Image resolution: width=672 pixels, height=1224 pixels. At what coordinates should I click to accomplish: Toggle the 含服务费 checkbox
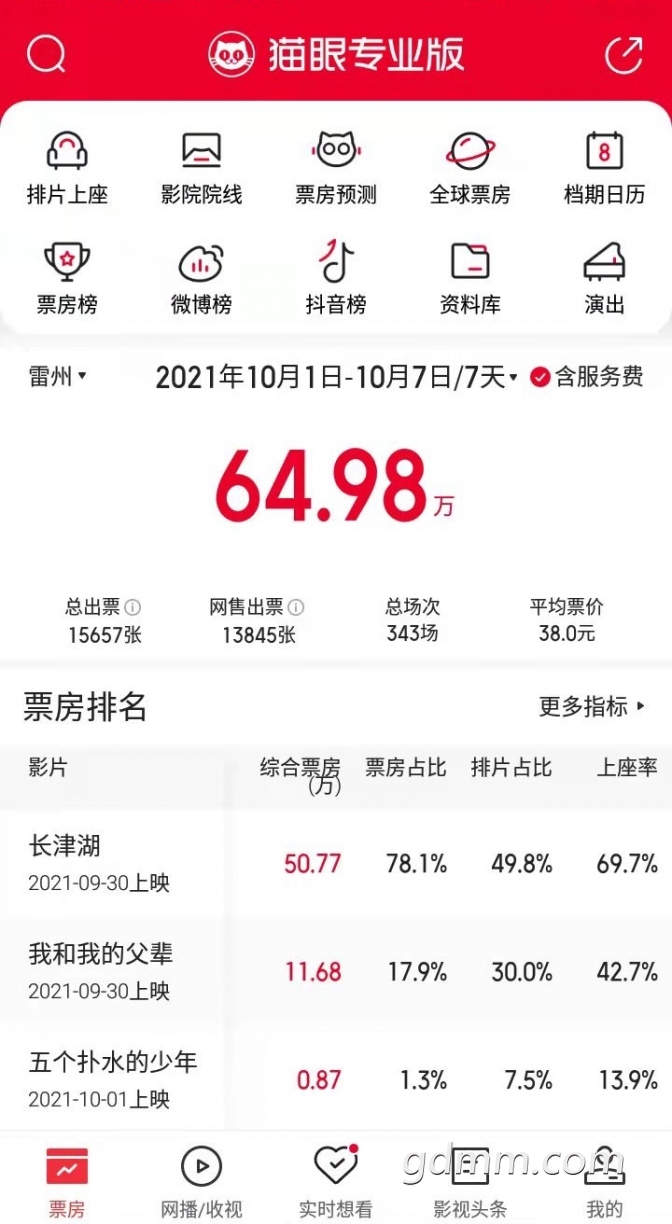click(541, 378)
